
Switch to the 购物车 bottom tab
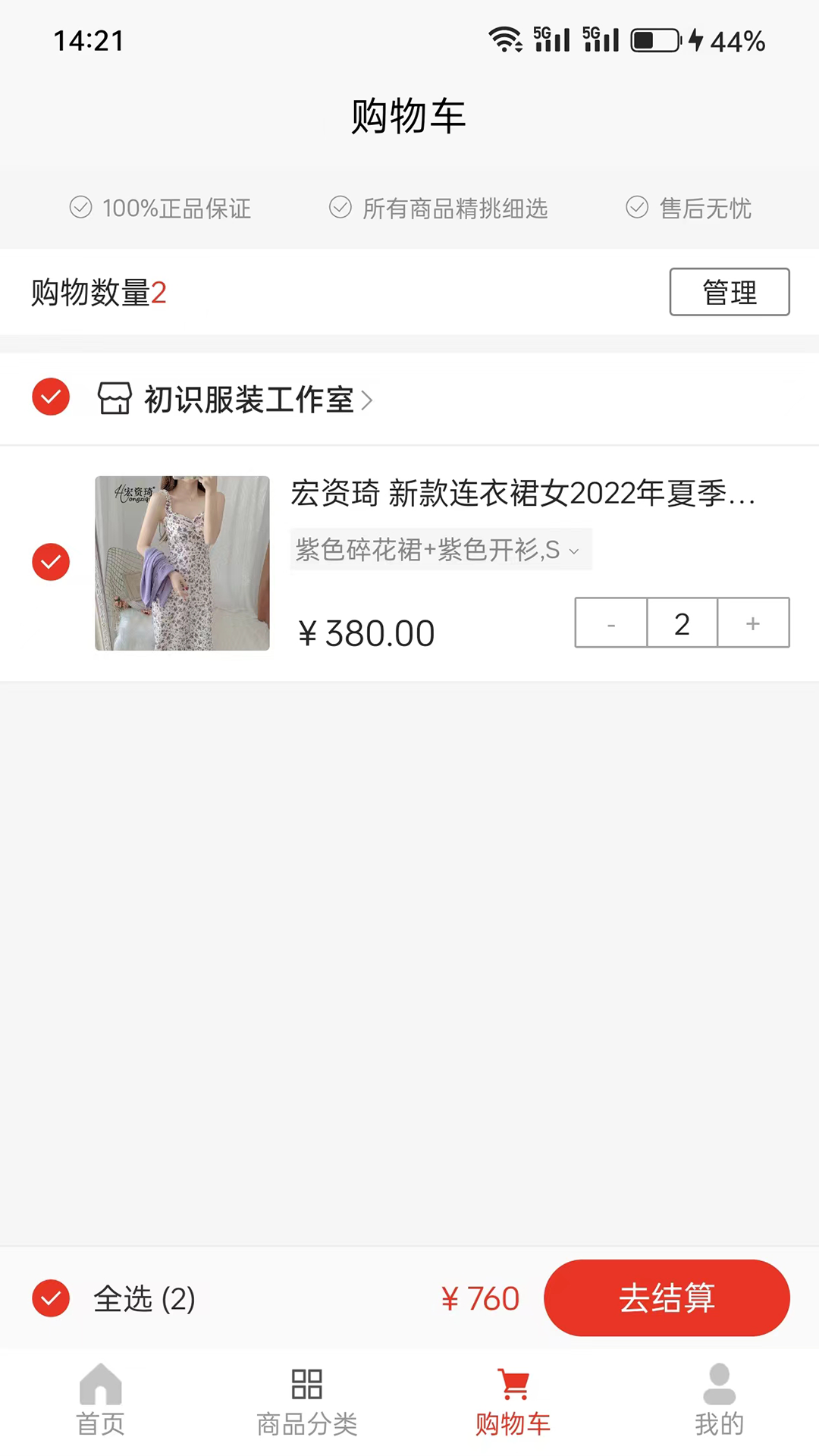click(513, 1401)
